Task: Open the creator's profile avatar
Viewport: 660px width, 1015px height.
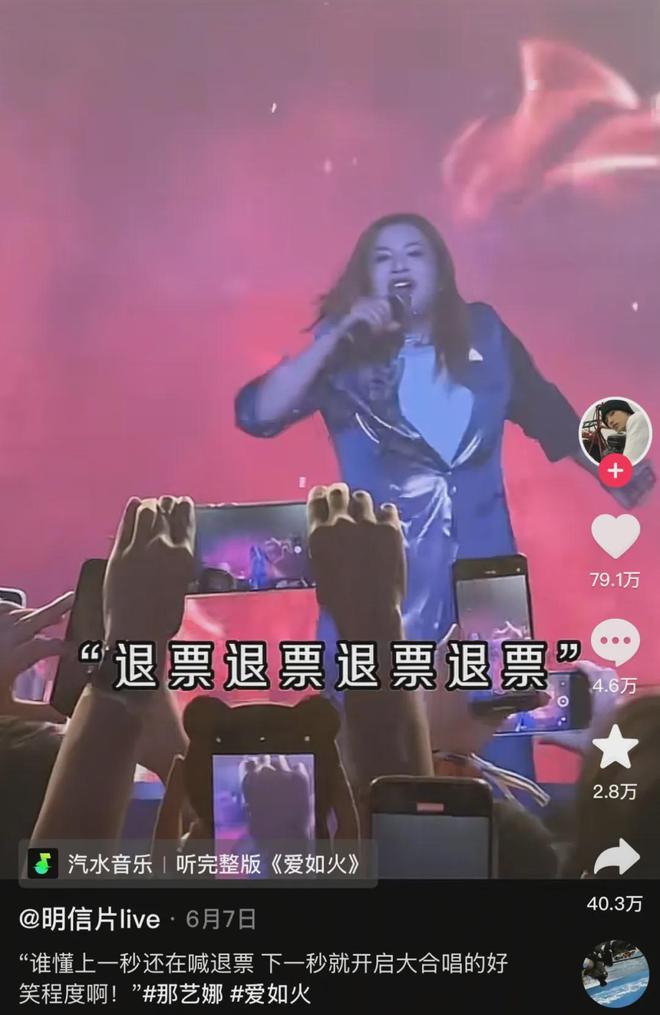Action: (615, 428)
